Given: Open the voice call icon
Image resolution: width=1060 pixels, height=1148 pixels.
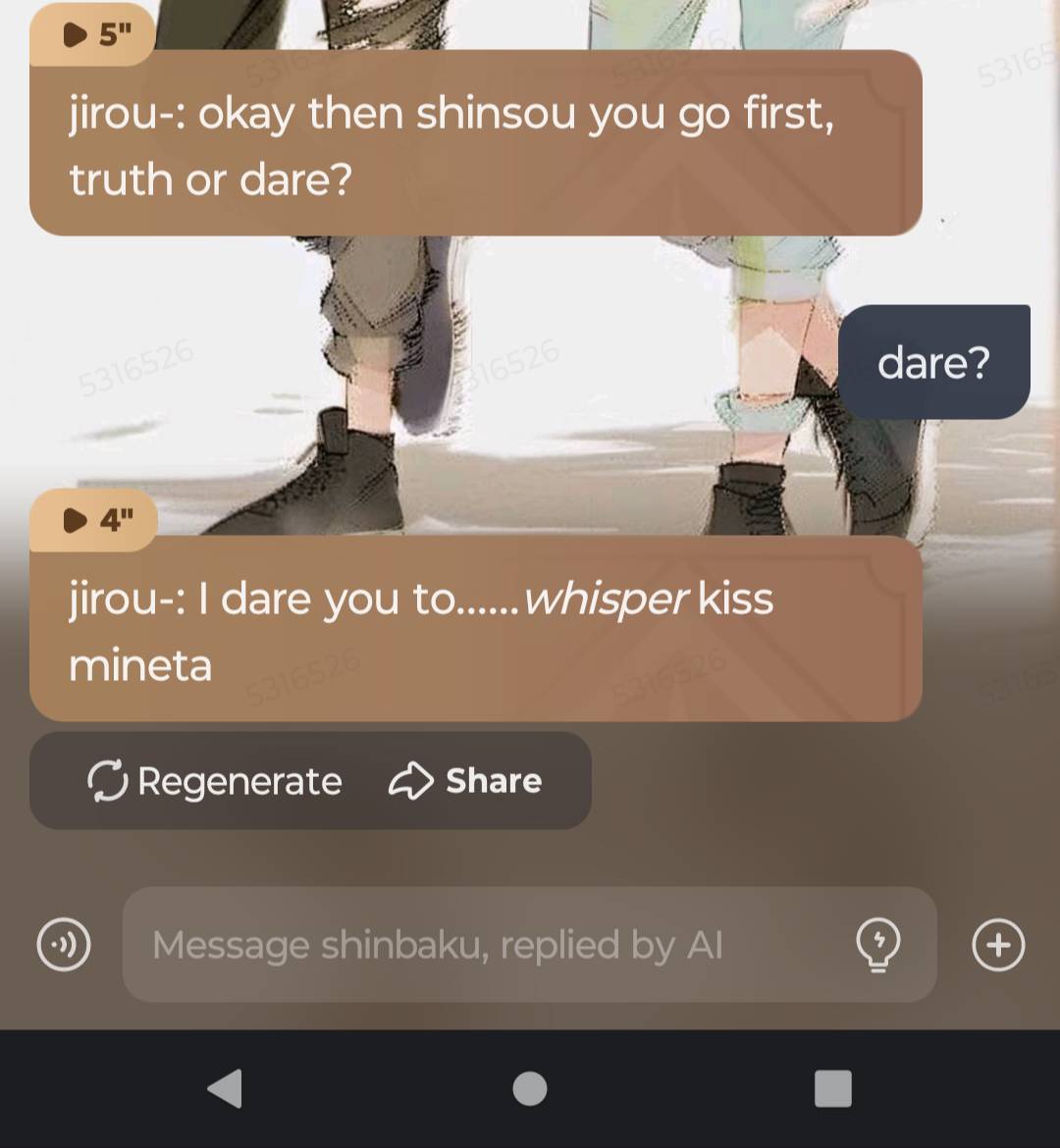Looking at the screenshot, I should tap(64, 945).
